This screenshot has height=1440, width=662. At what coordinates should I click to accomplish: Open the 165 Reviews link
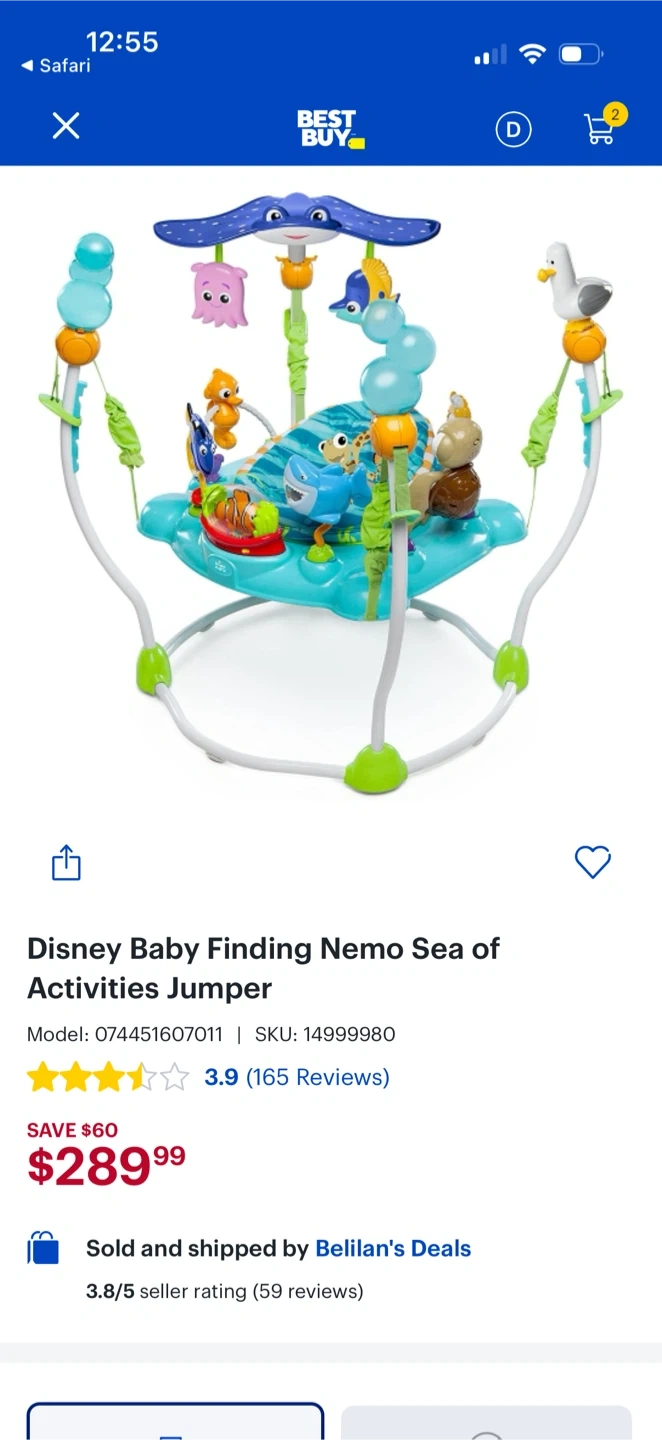click(x=318, y=1077)
